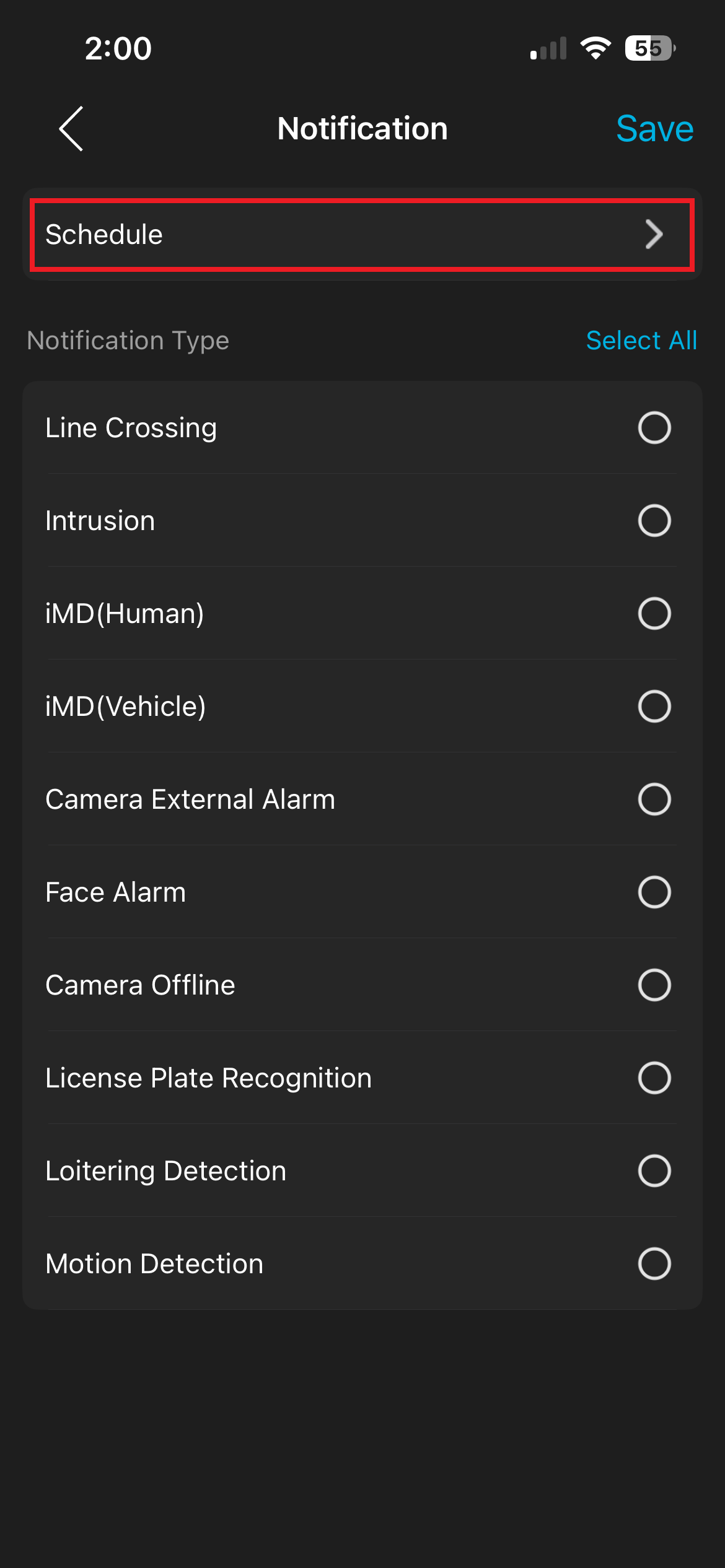This screenshot has height=1568, width=725.
Task: Tap Select All notification types
Action: click(641, 341)
